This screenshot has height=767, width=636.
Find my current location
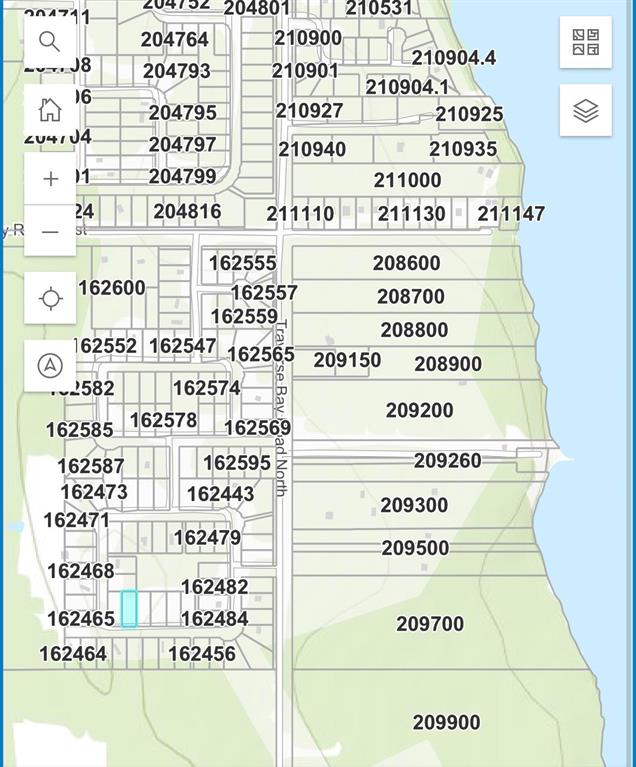50,298
